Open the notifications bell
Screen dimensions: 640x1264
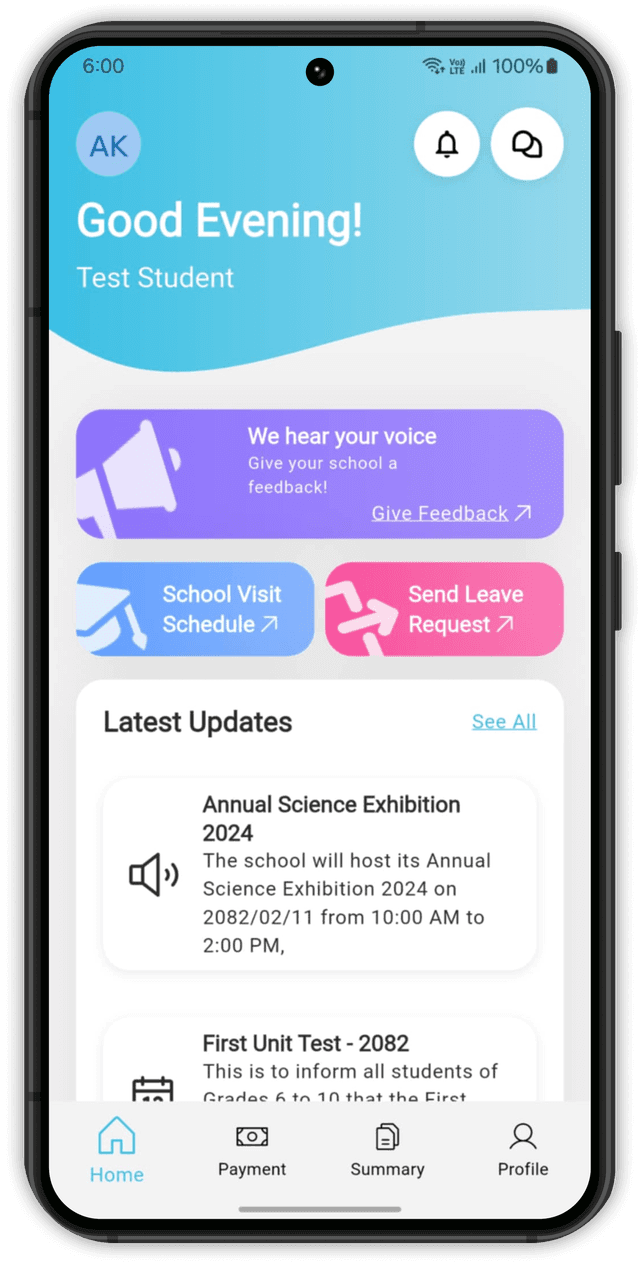pos(447,144)
